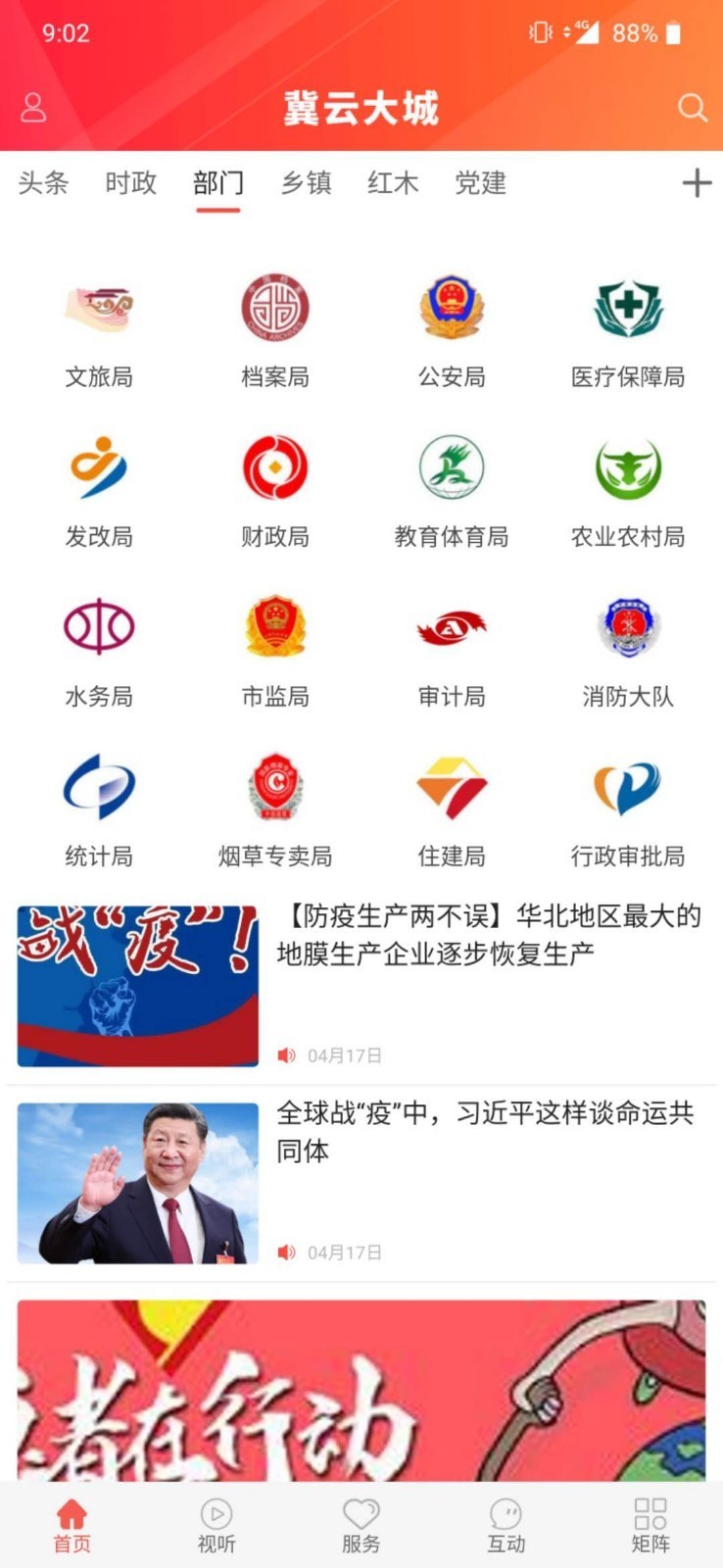Switch to the 红木 tab
This screenshot has height=1568, width=723.
pyautogui.click(x=393, y=182)
